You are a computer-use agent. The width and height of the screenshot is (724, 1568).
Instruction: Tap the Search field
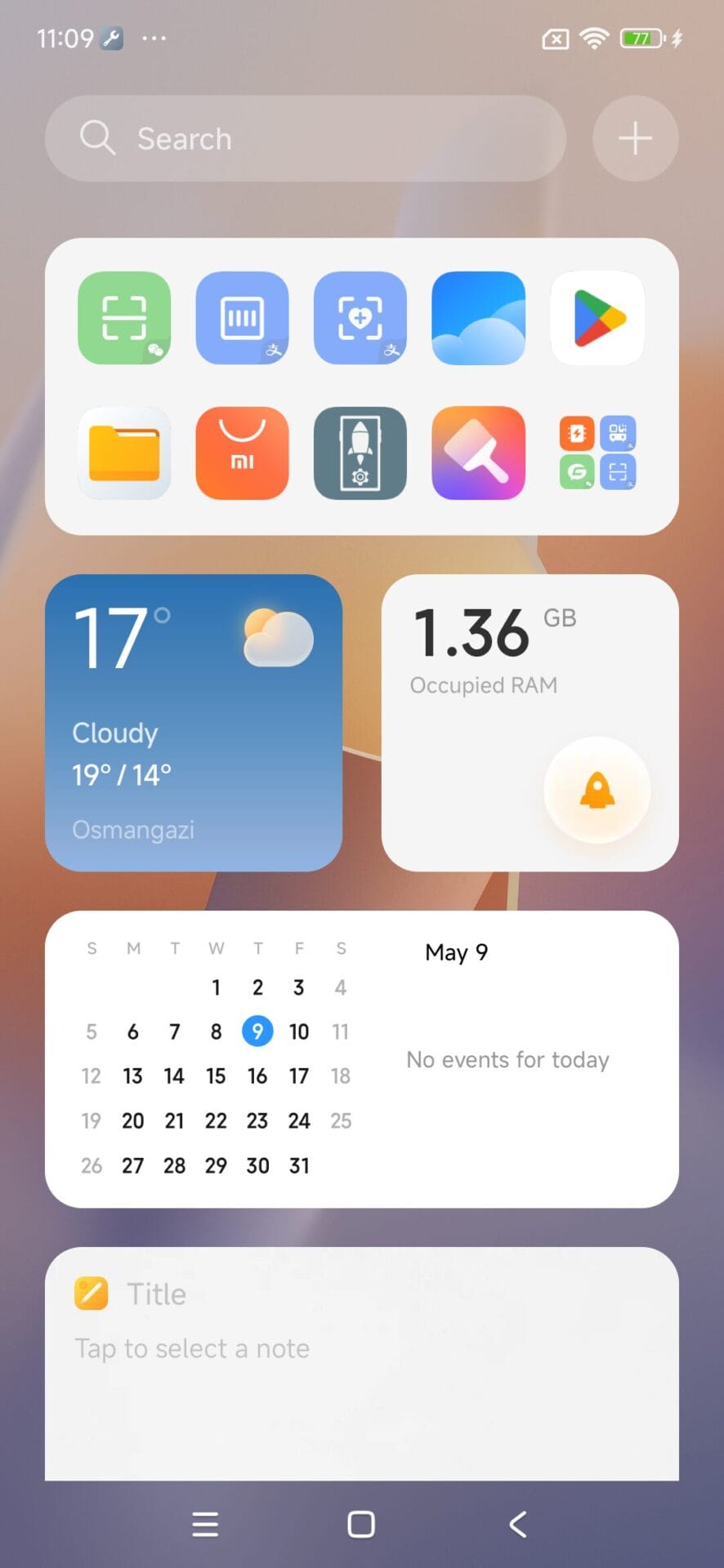(x=305, y=139)
